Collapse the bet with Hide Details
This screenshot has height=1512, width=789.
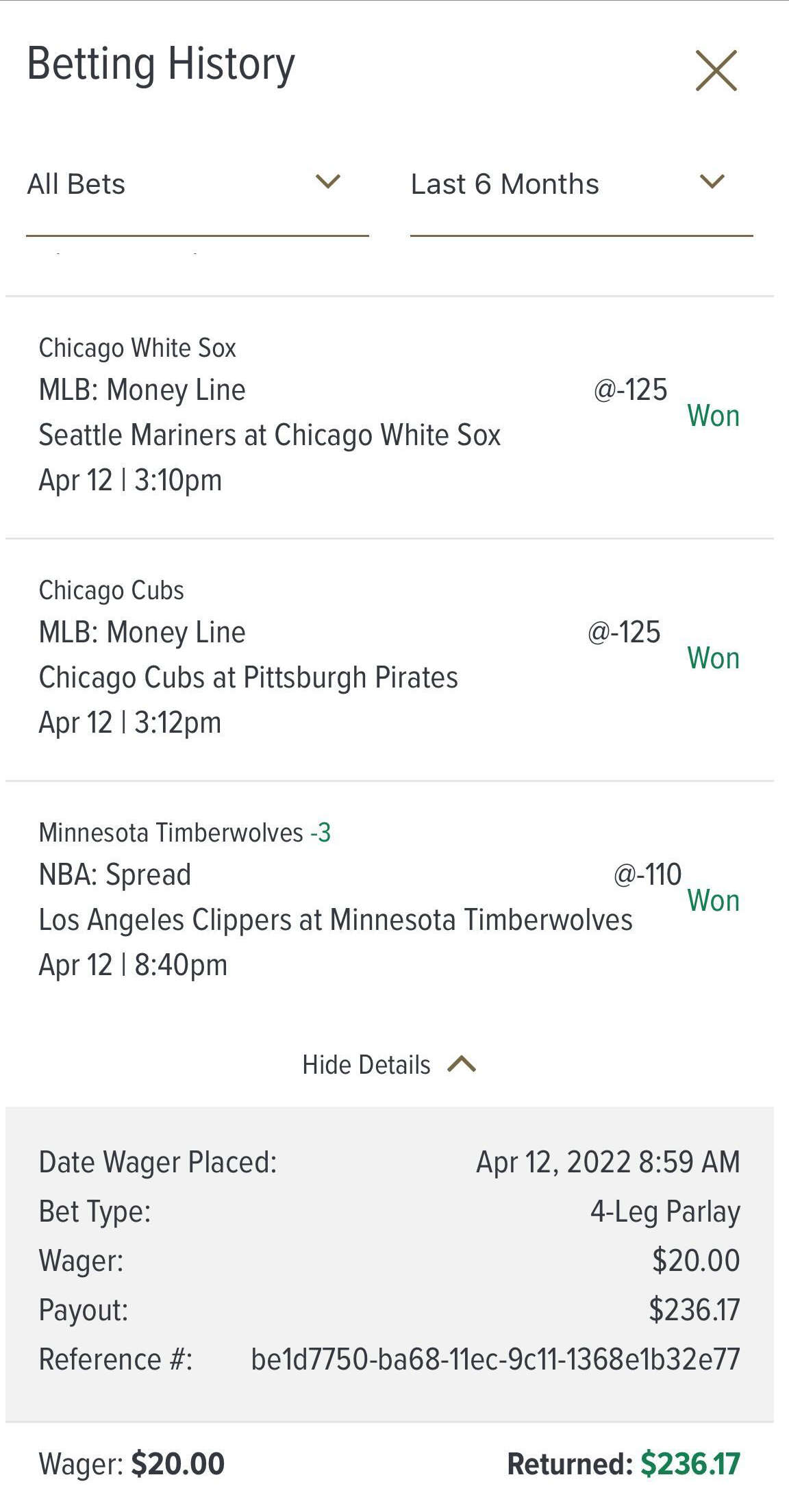tap(389, 1065)
